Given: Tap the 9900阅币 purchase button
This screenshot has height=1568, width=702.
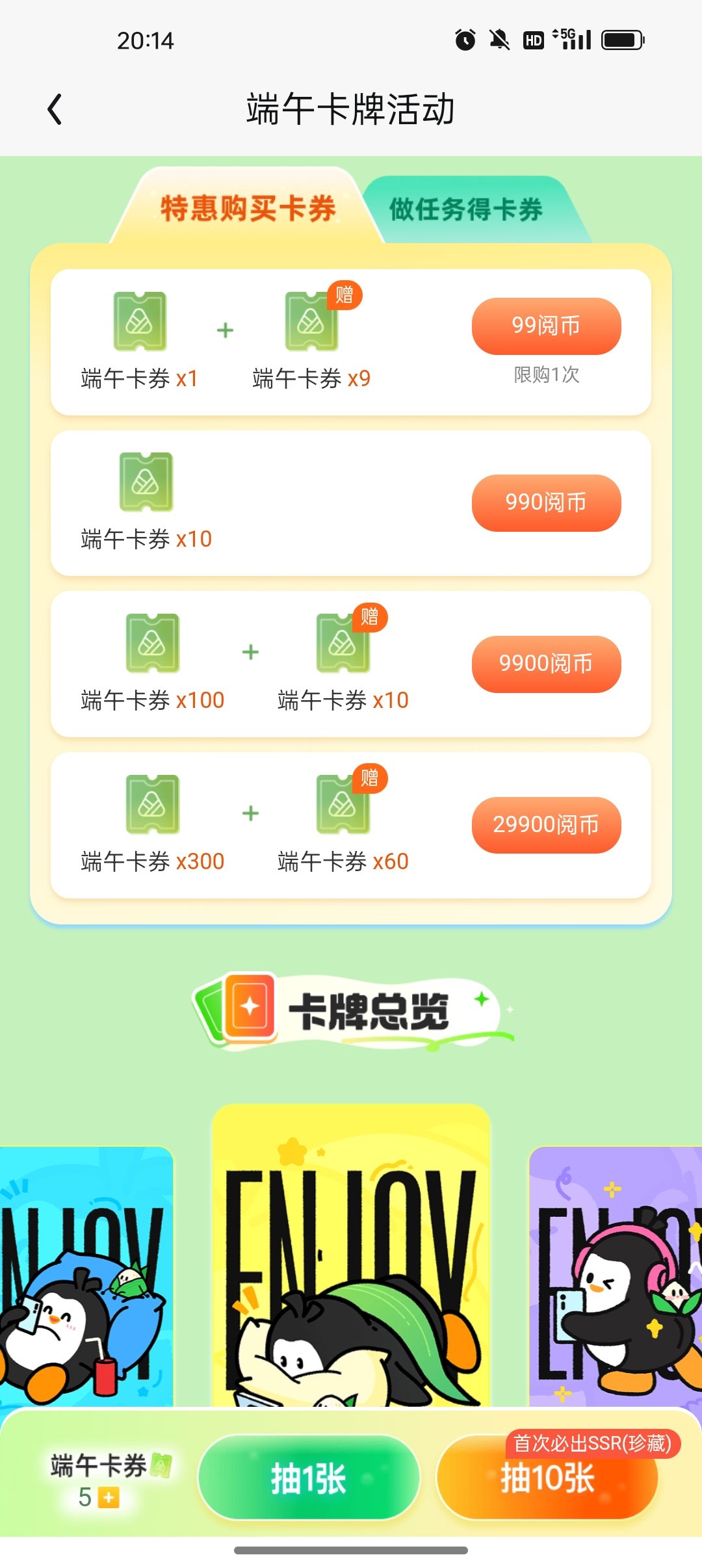Looking at the screenshot, I should coord(546,664).
